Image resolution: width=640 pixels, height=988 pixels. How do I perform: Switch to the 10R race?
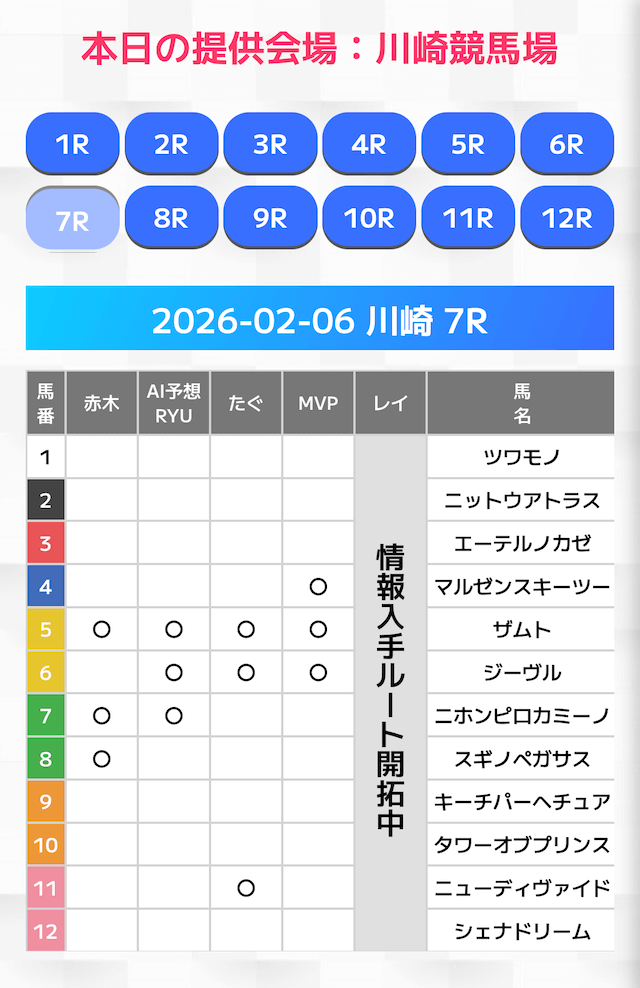tap(369, 217)
